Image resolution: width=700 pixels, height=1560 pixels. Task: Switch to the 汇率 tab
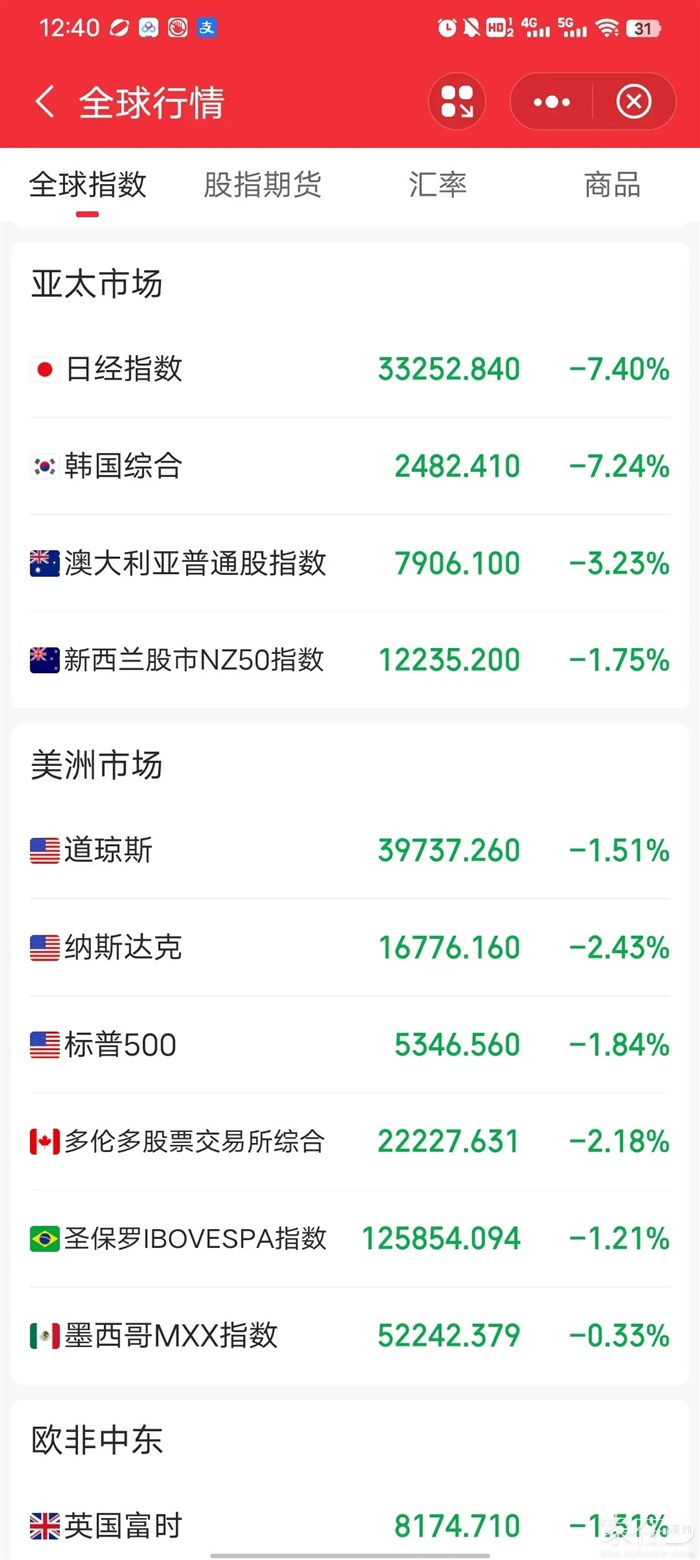(x=438, y=185)
